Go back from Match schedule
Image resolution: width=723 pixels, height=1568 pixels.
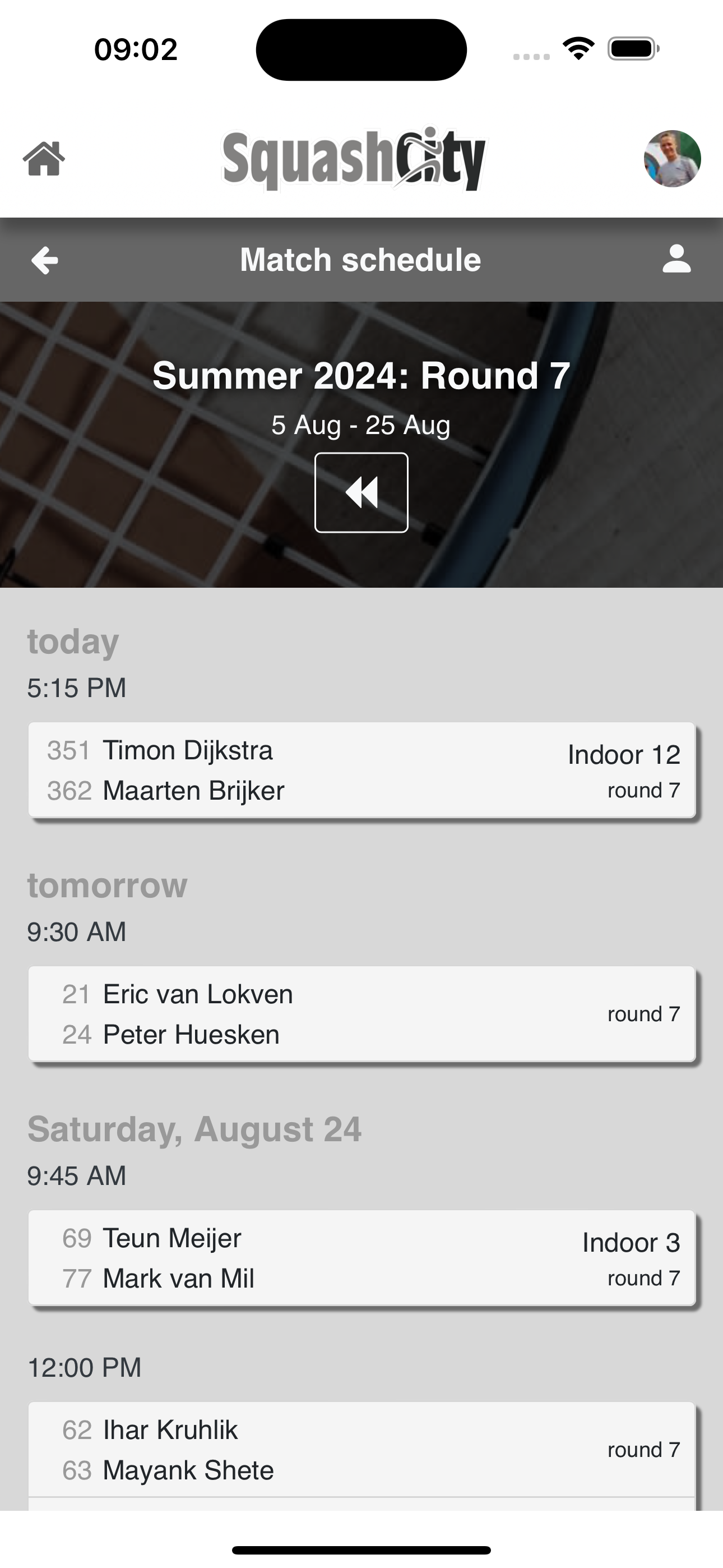[45, 261]
